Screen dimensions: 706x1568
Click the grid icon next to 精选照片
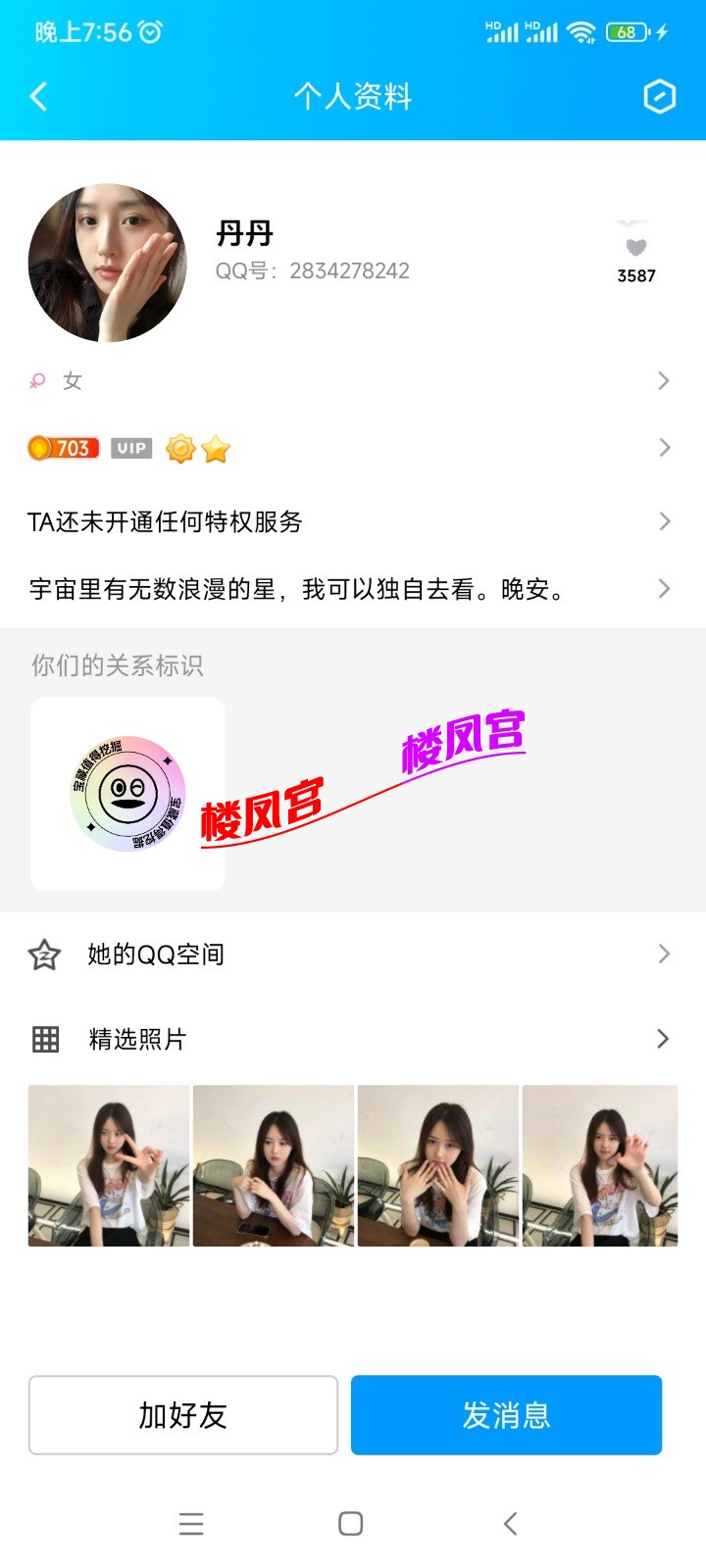(x=43, y=1038)
